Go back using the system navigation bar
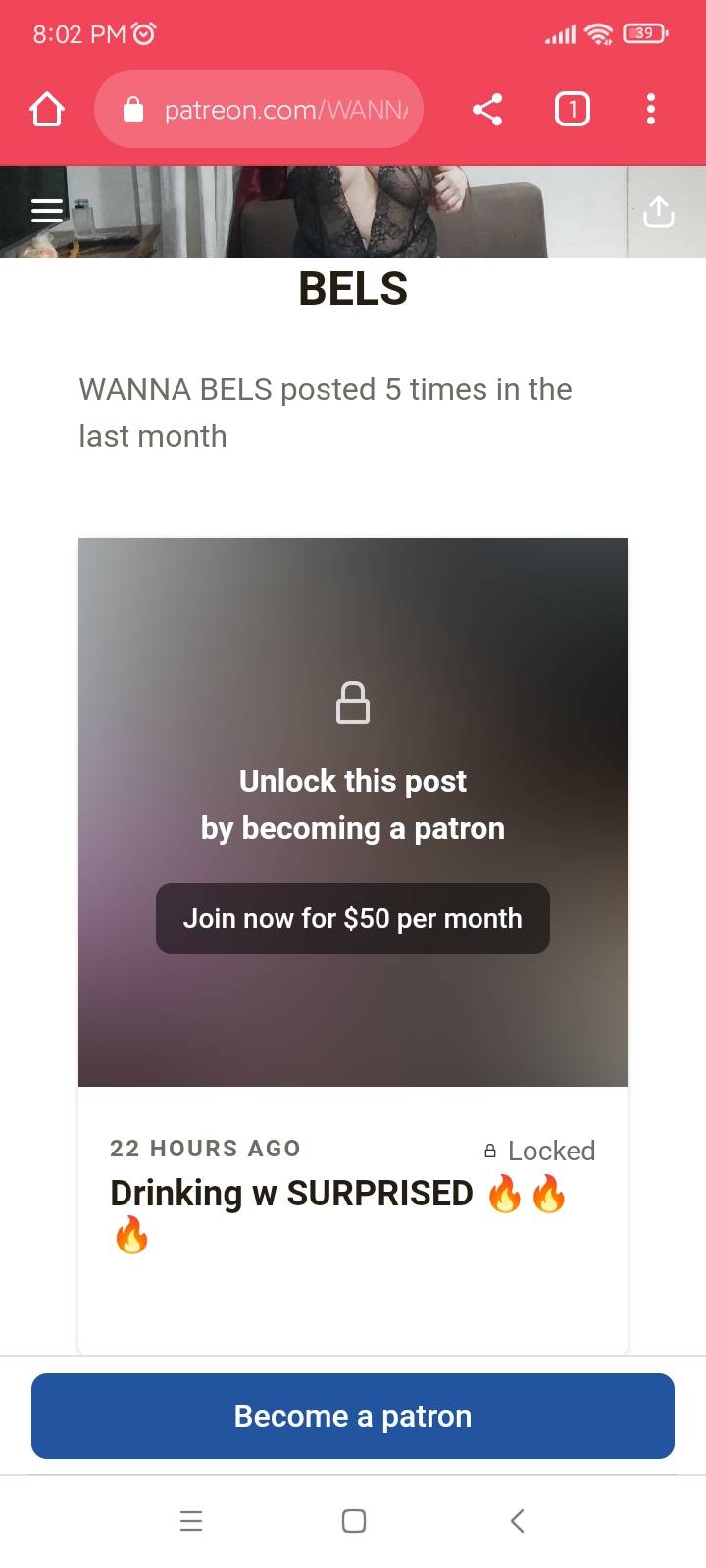The width and height of the screenshot is (706, 1568). click(x=518, y=1521)
